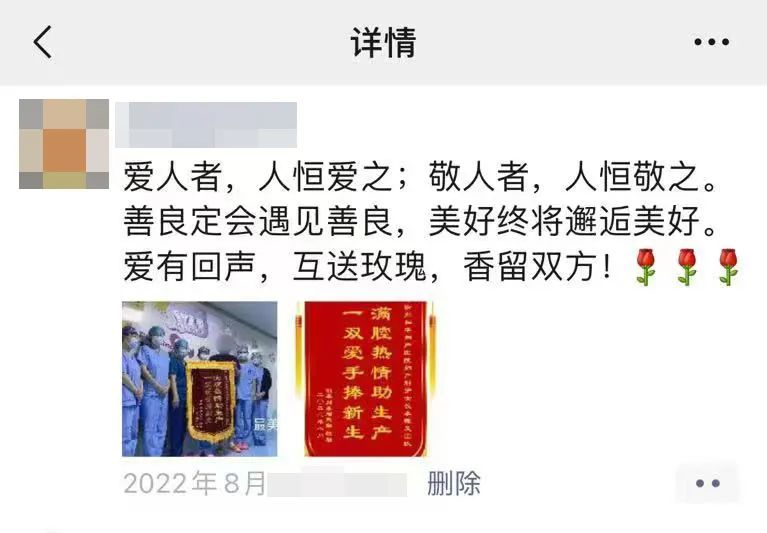Open the top-right overflow menu
The height and width of the screenshot is (533, 767).
tap(711, 42)
